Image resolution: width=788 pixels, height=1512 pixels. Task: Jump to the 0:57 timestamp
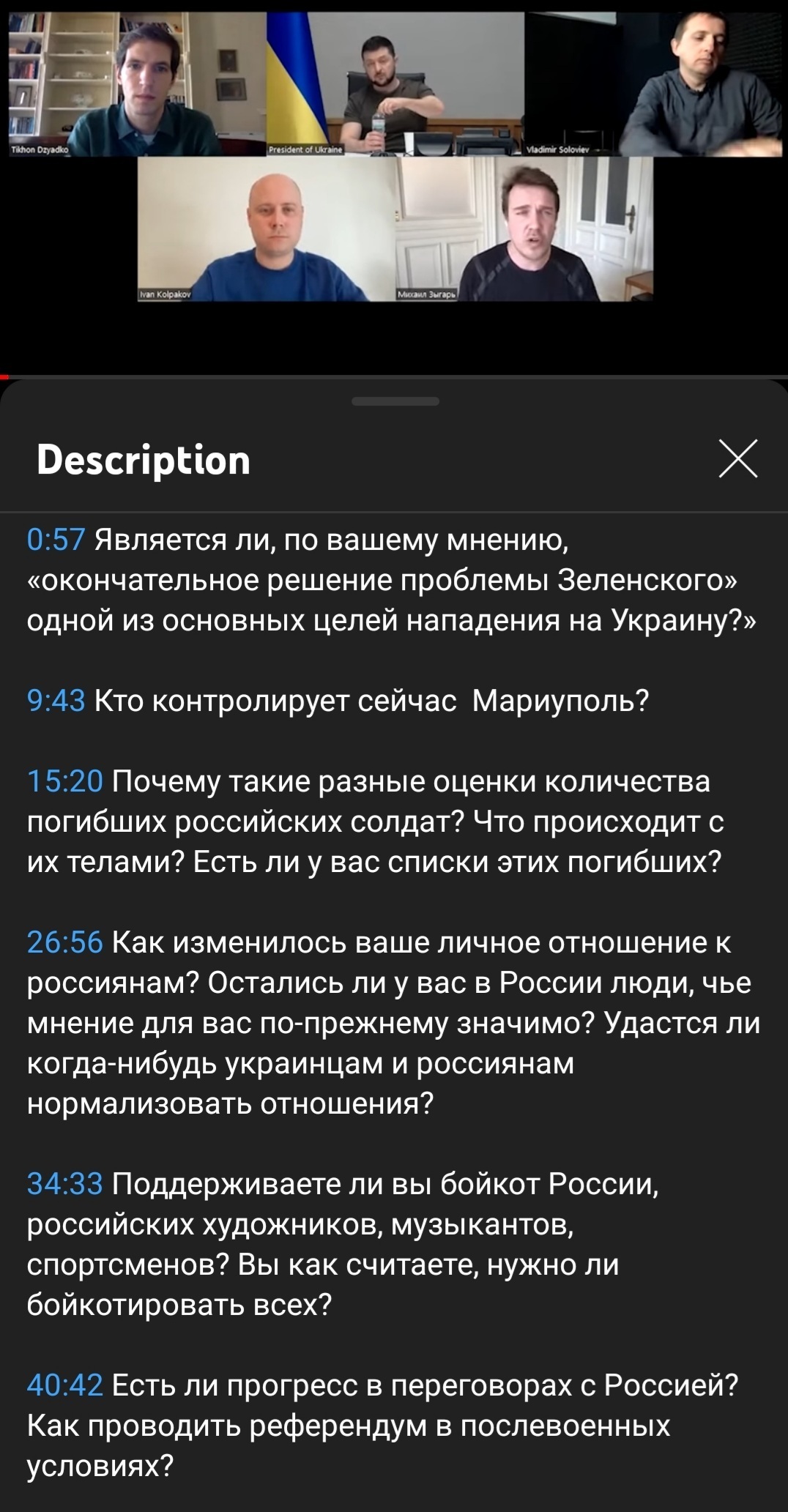tap(56, 540)
